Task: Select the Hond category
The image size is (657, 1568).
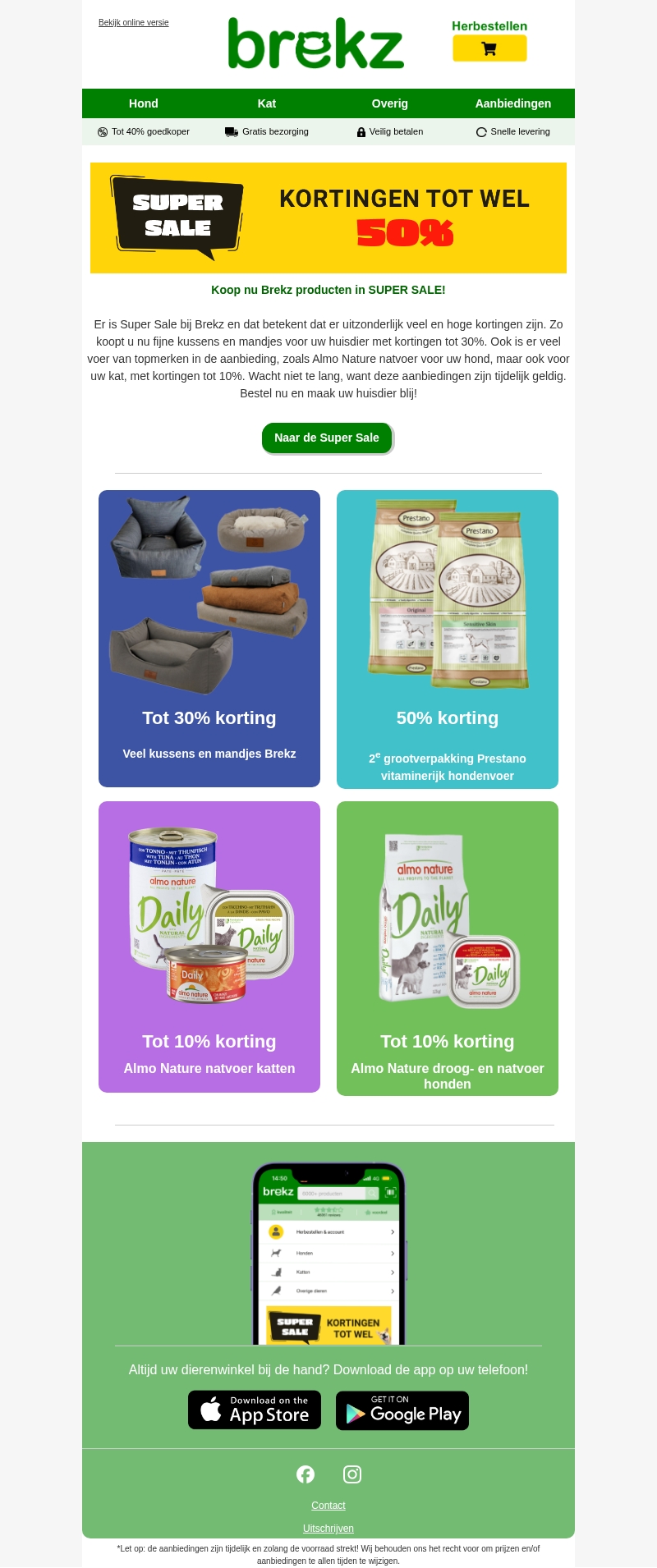Action: [x=144, y=103]
